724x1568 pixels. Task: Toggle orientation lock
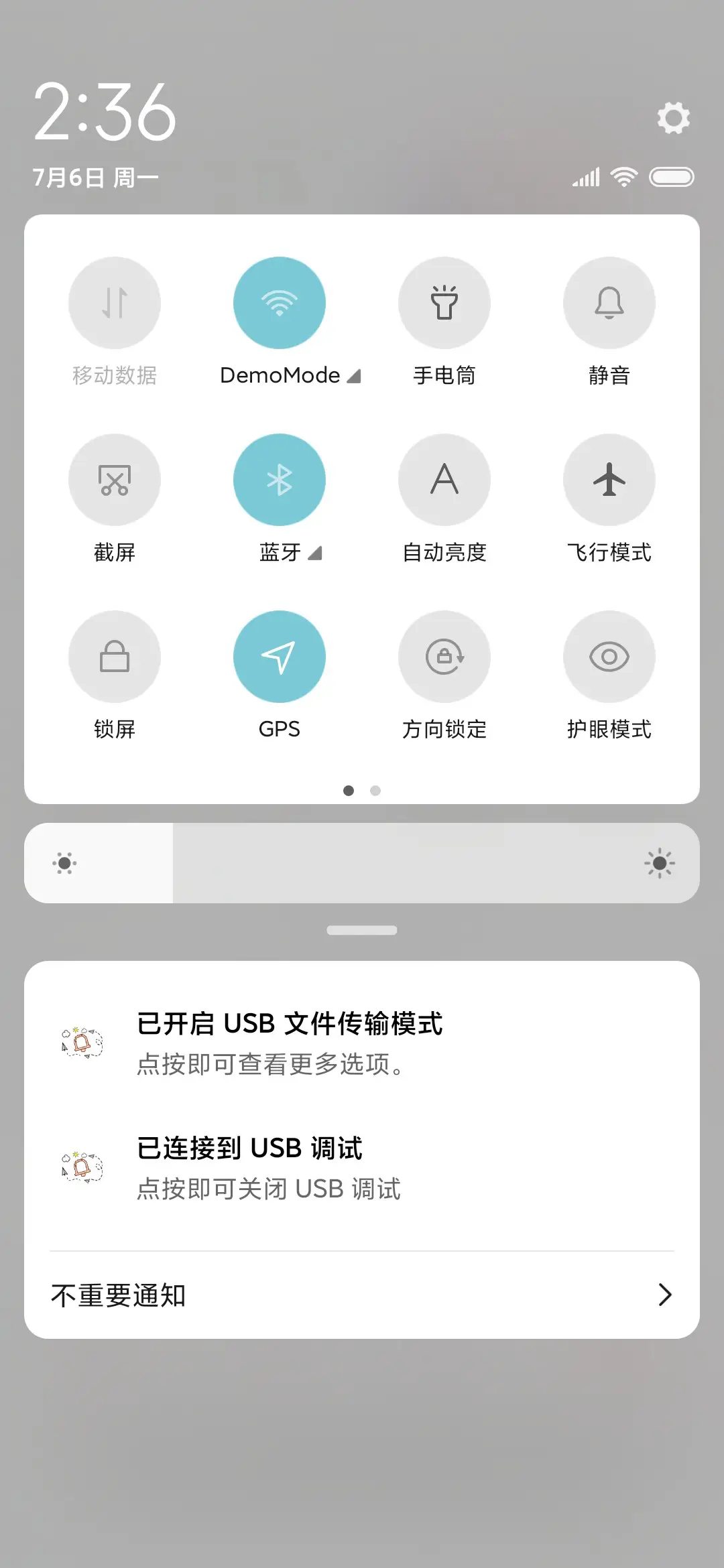[x=444, y=657]
